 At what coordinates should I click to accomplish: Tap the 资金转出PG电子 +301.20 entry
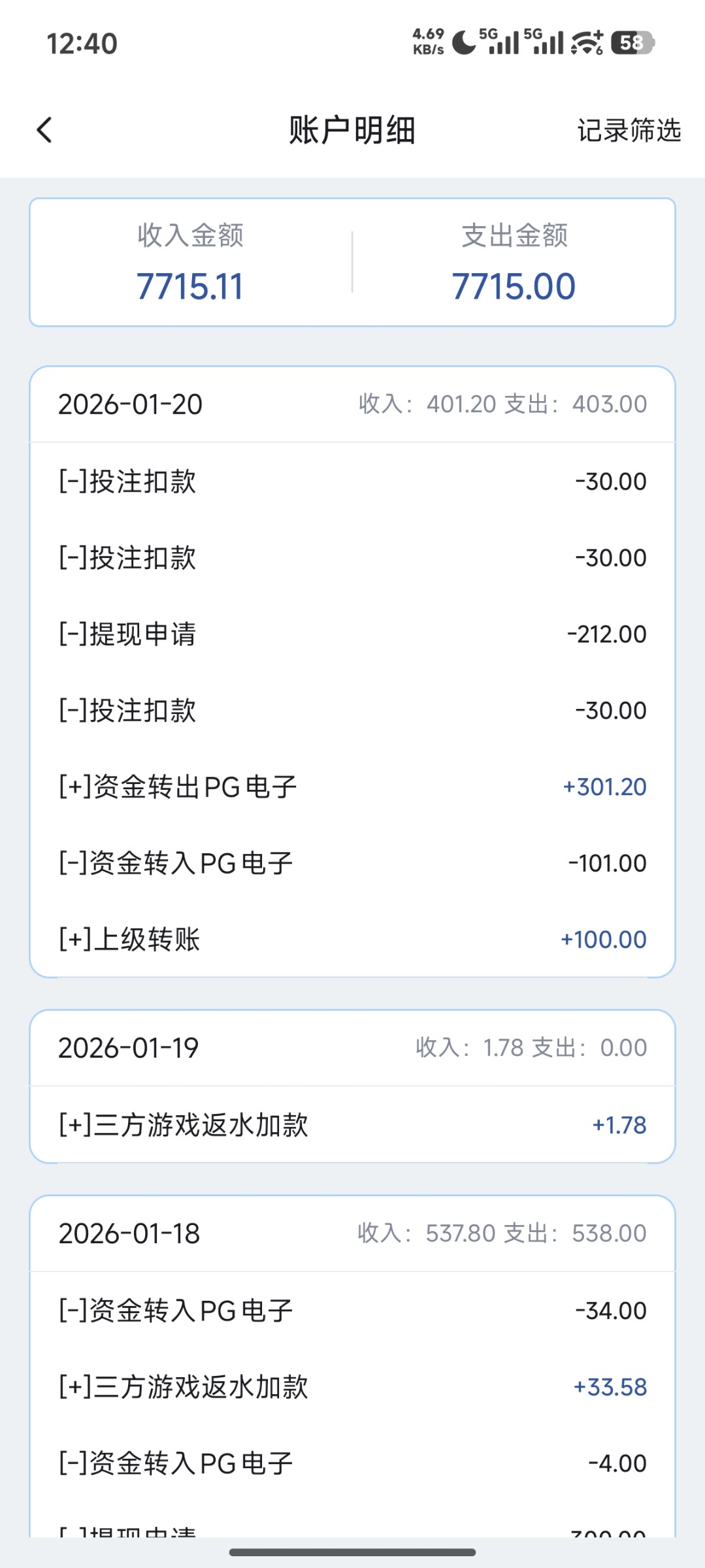click(352, 787)
